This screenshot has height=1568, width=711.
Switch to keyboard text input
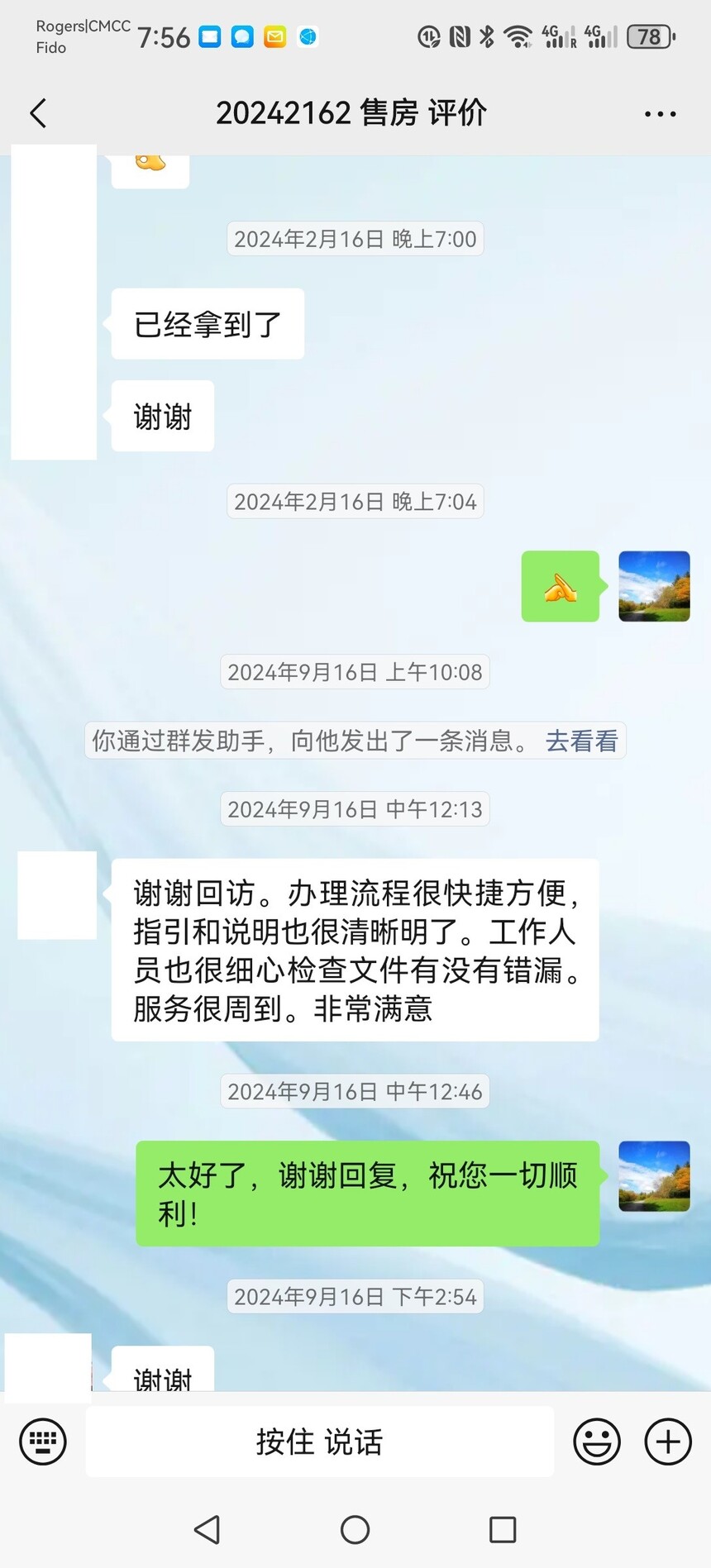(43, 1442)
